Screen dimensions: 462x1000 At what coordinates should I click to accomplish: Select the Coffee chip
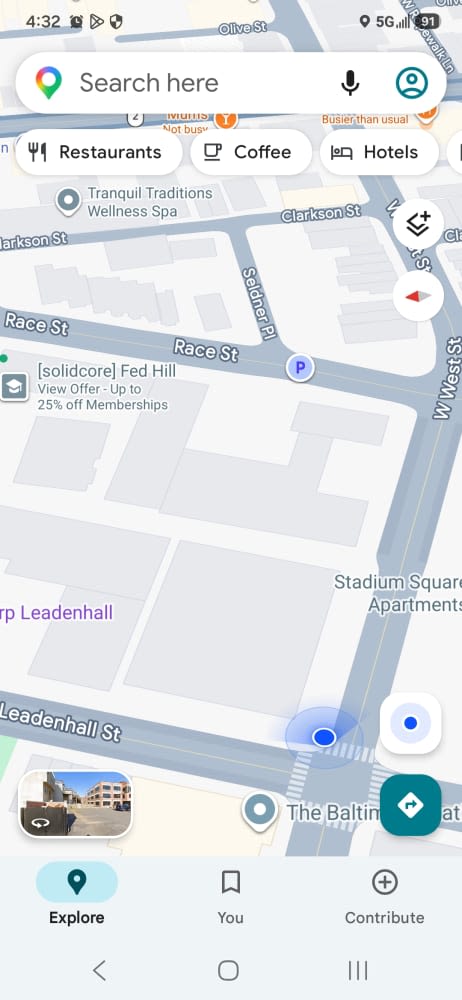(251, 152)
